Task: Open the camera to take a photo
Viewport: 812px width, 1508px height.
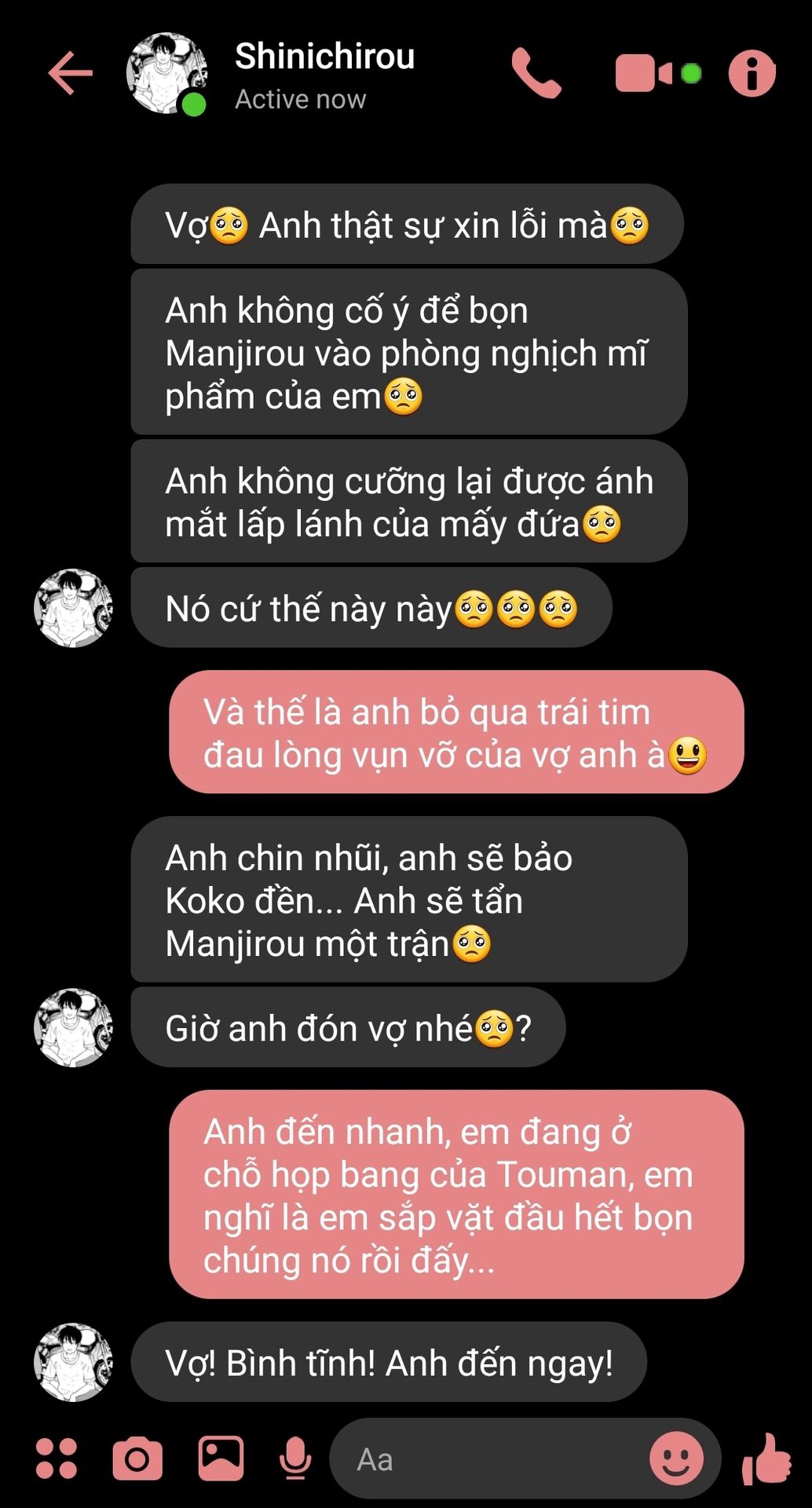Action: click(x=137, y=1459)
